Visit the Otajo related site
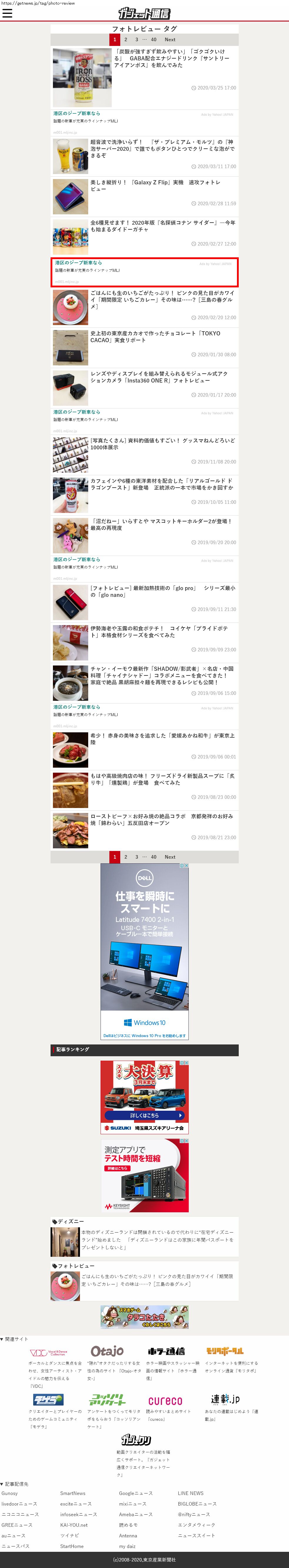Screen dimensions: 289x1568 (x=107, y=1351)
